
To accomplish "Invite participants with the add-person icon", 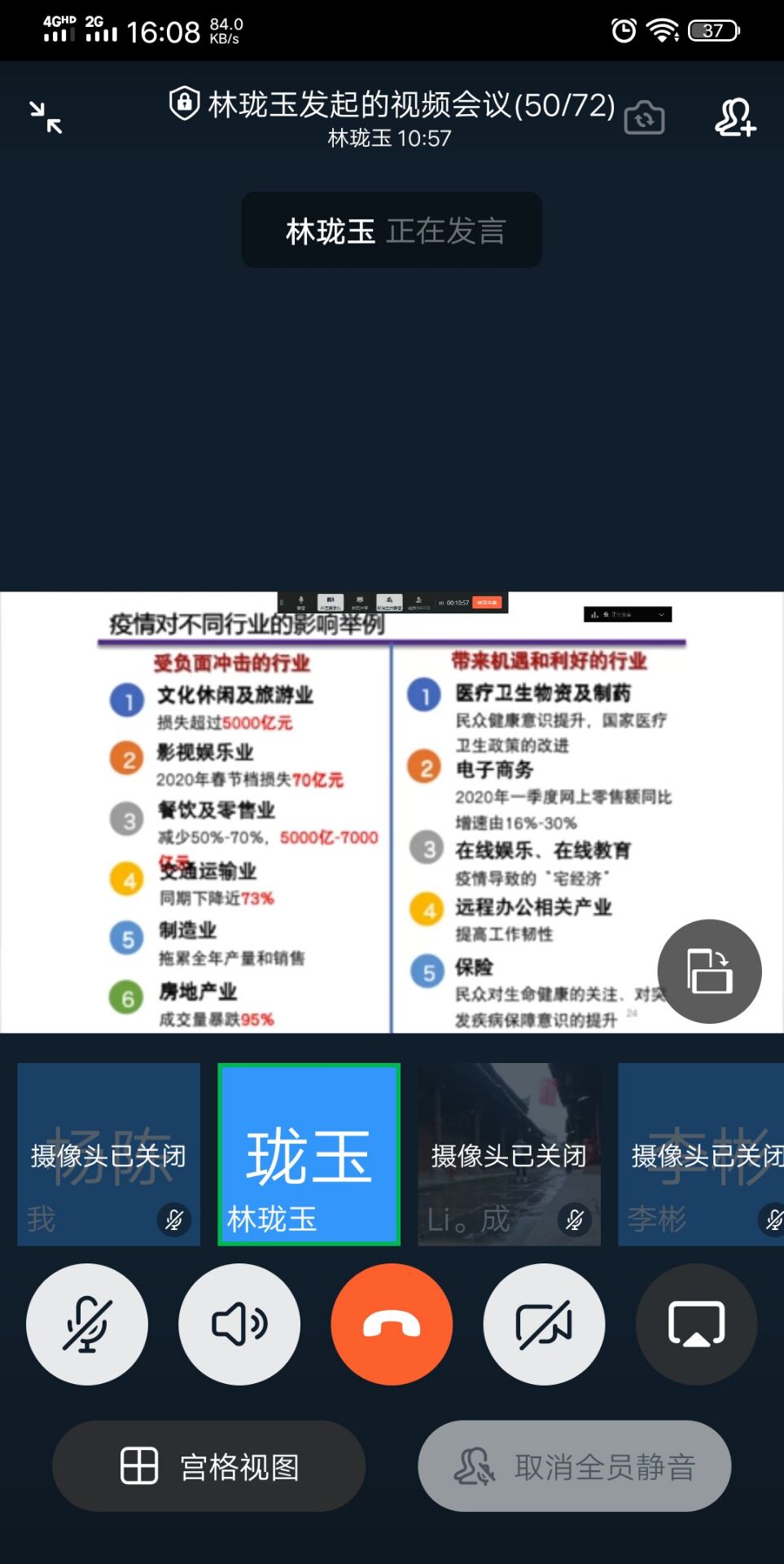I will (735, 118).
